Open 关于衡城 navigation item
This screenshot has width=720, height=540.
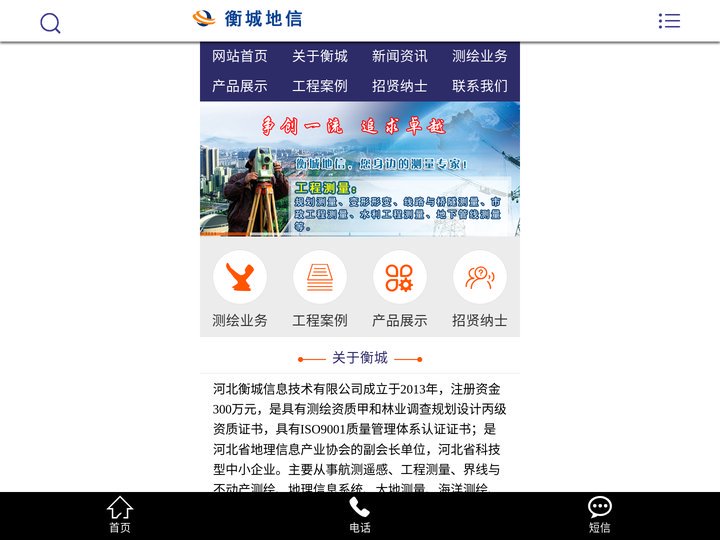[320, 56]
